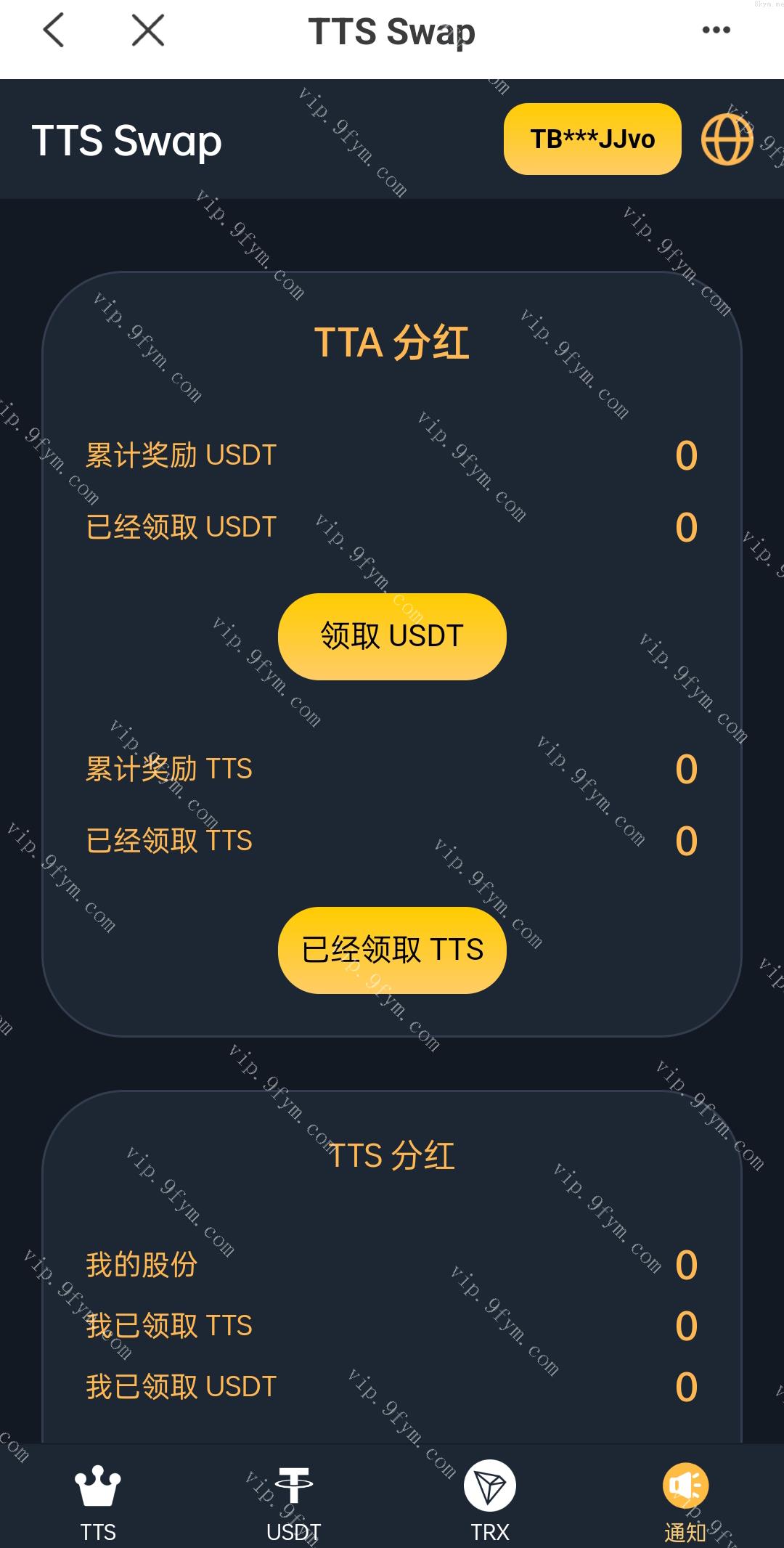The height and width of the screenshot is (1548, 784).
Task: Close the TTS Swap page
Action: [x=148, y=30]
